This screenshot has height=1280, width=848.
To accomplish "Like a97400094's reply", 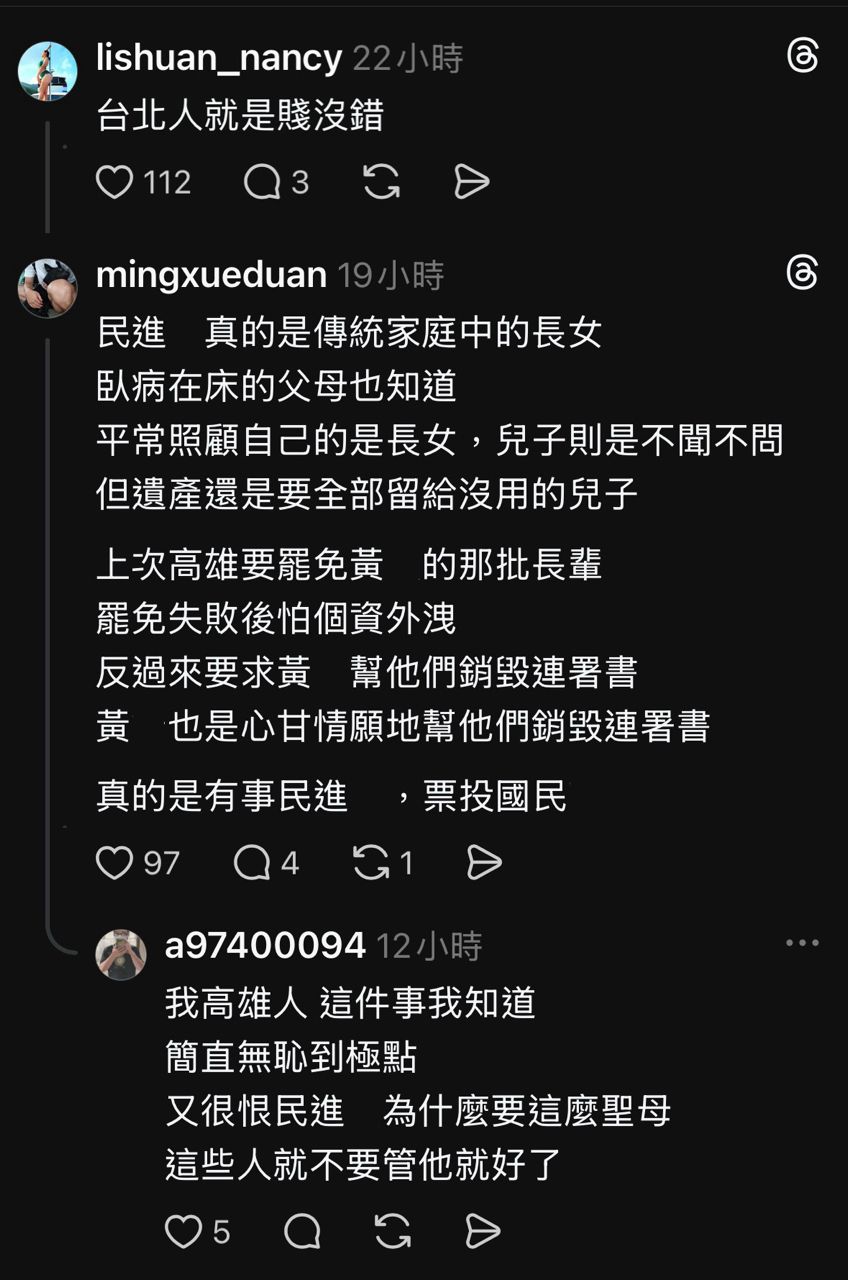I will [183, 1232].
